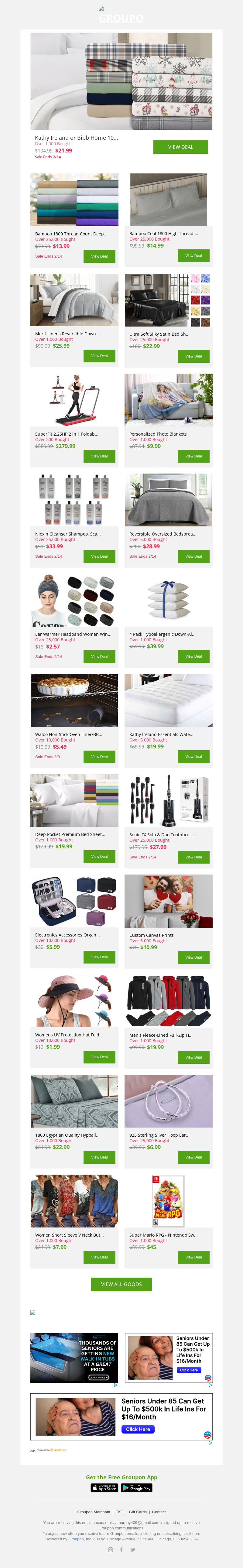Open View Deal for Merit Linens comforter
This screenshot has width=243, height=1568.
click(x=99, y=356)
